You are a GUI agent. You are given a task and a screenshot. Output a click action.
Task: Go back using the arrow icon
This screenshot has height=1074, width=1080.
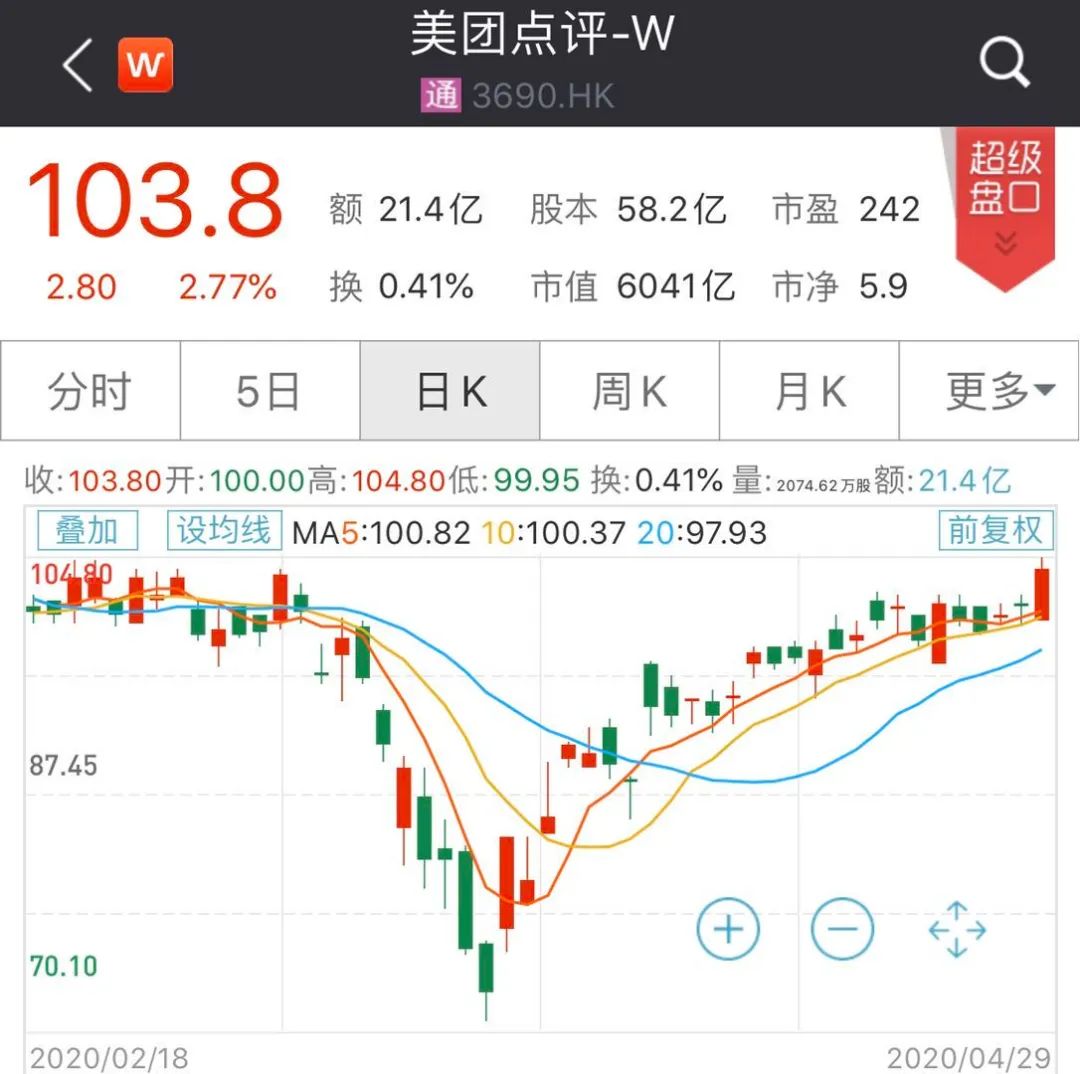coord(77,65)
